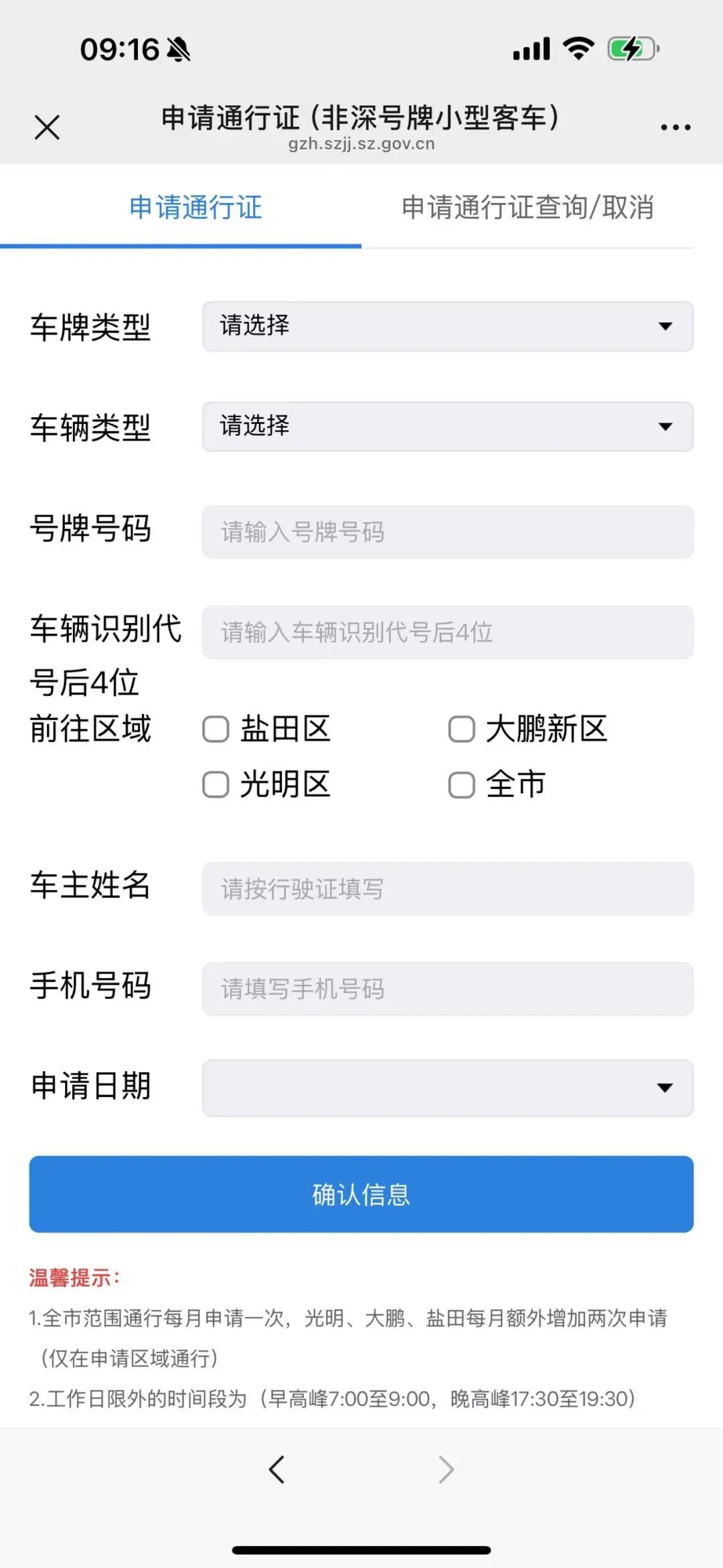Tap the gzh.szjj.sz.gov.cn site address
The width and height of the screenshot is (723, 1568).
[x=361, y=144]
